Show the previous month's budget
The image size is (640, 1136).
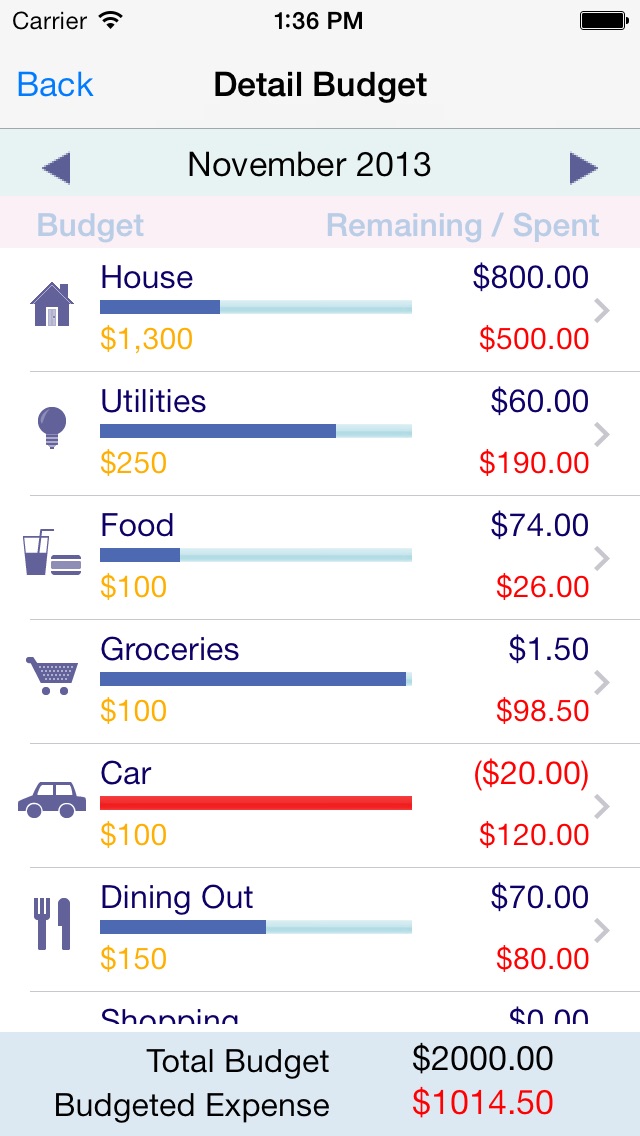point(56,168)
